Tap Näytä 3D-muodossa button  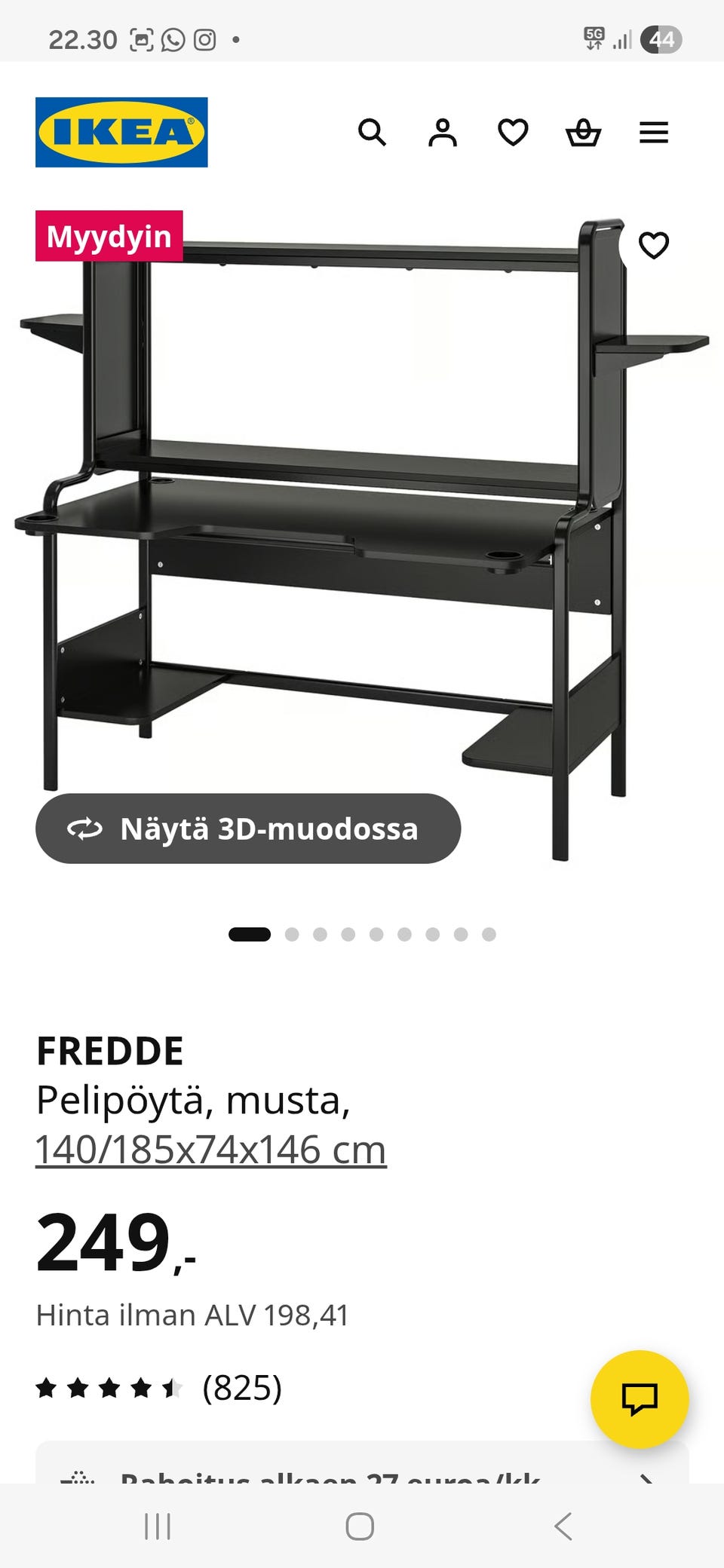pos(247,828)
